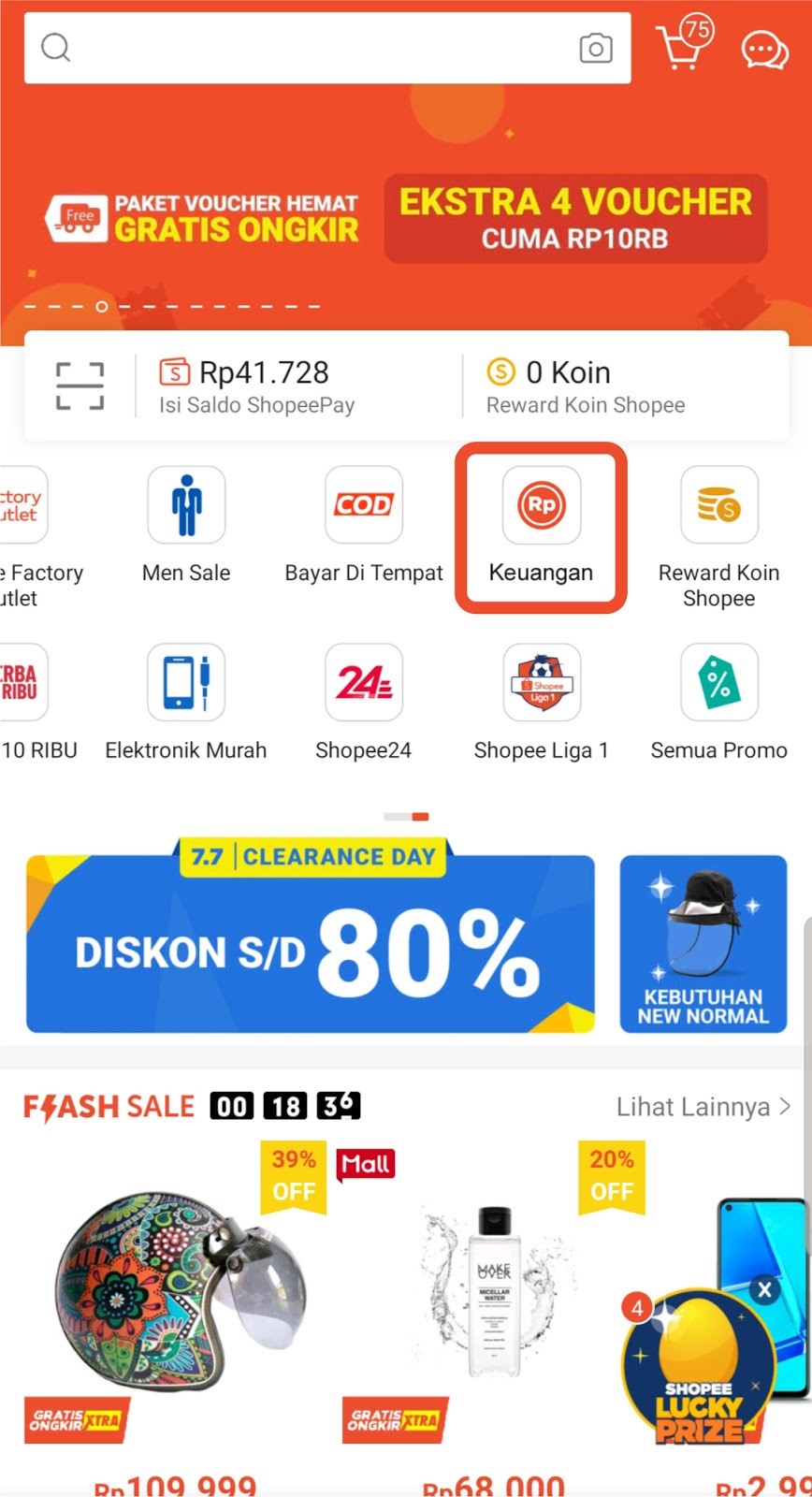
Task: Open Reward Koin Shopee shortcut
Action: pyautogui.click(x=718, y=535)
